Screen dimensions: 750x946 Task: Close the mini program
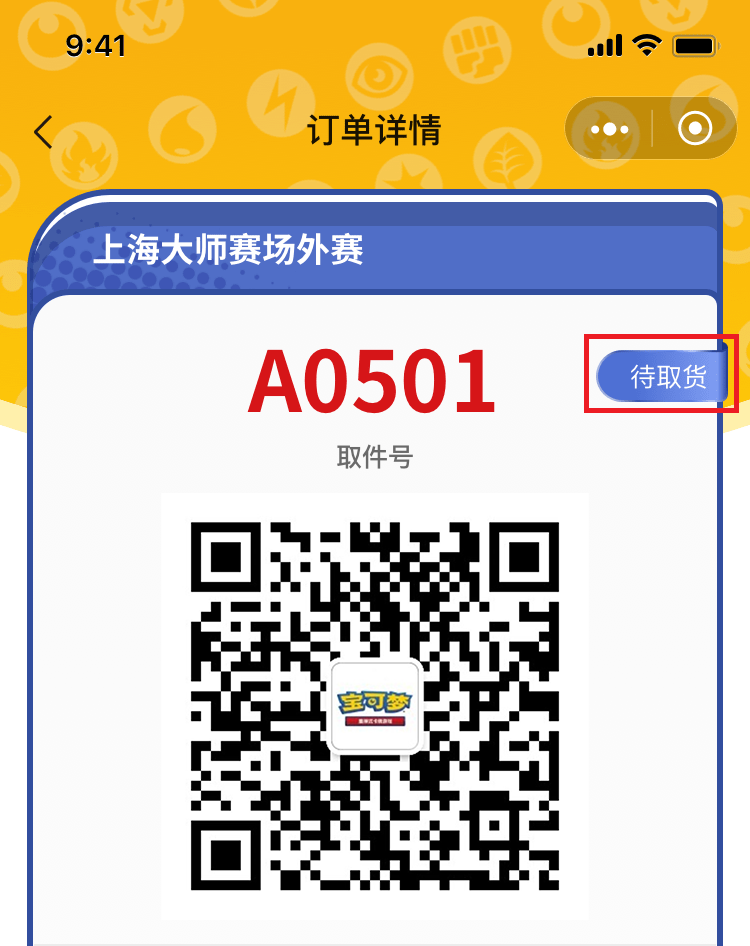(694, 129)
